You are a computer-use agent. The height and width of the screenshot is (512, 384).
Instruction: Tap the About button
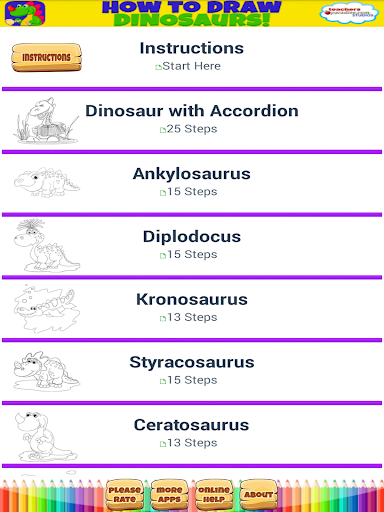(x=259, y=495)
